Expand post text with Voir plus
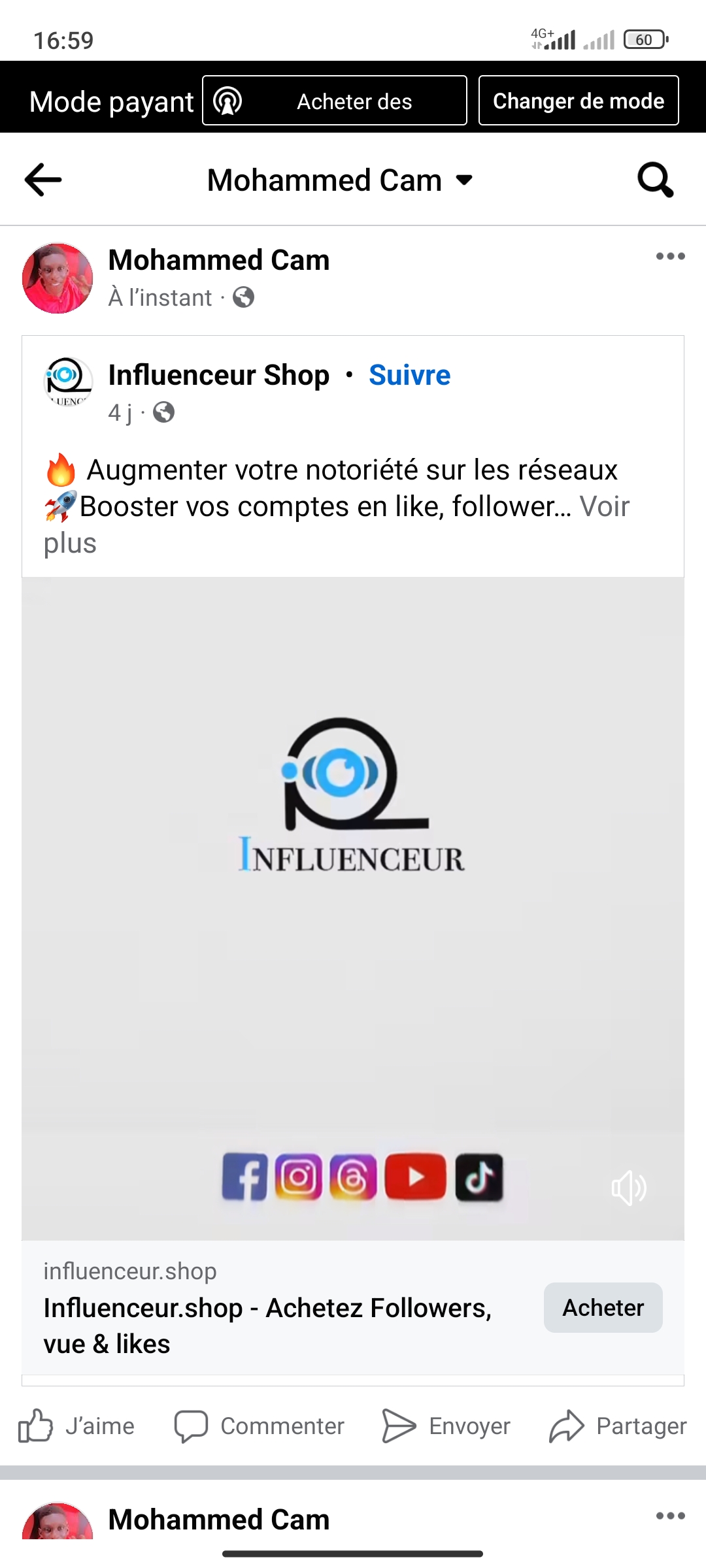The height and width of the screenshot is (1568, 706). click(x=604, y=507)
